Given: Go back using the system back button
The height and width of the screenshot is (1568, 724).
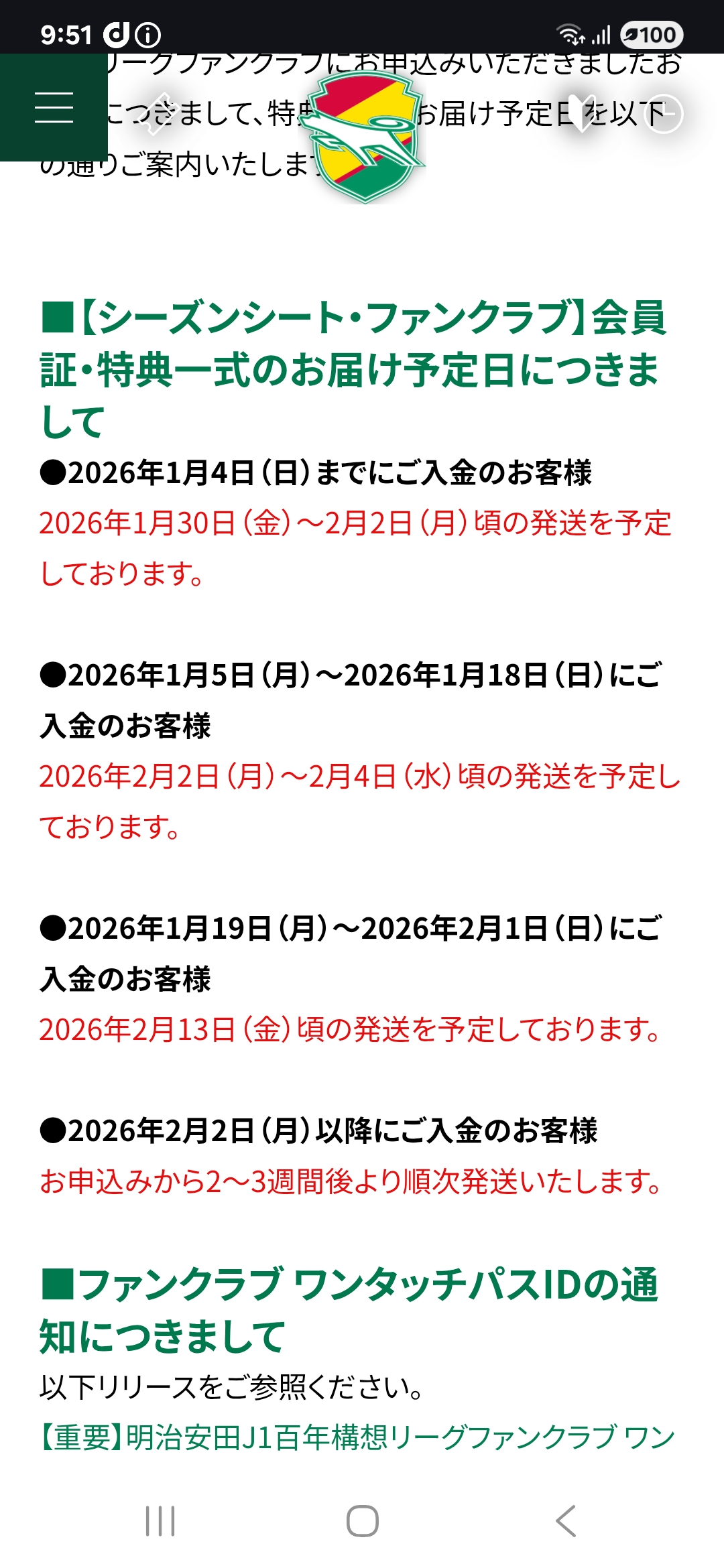Looking at the screenshot, I should [x=566, y=1520].
